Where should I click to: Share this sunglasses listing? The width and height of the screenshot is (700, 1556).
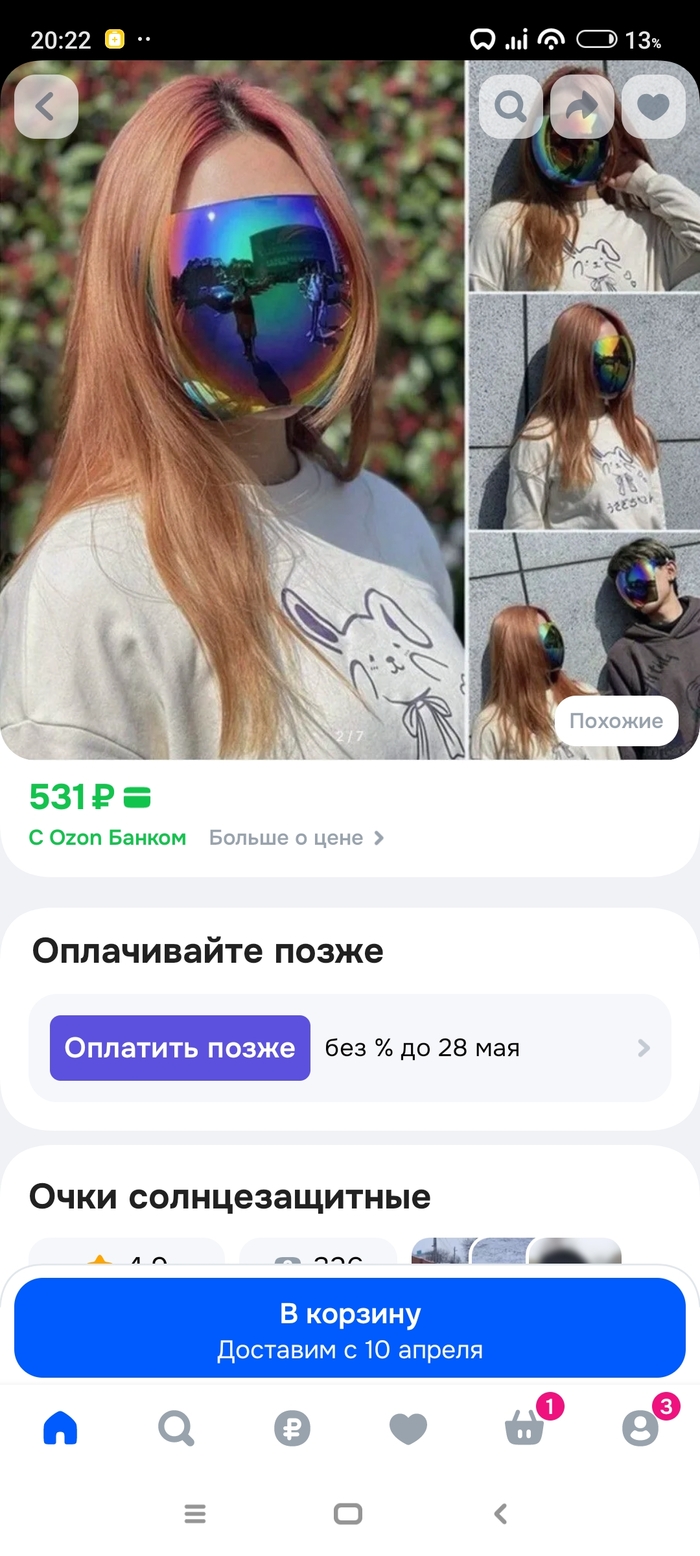pyautogui.click(x=582, y=107)
